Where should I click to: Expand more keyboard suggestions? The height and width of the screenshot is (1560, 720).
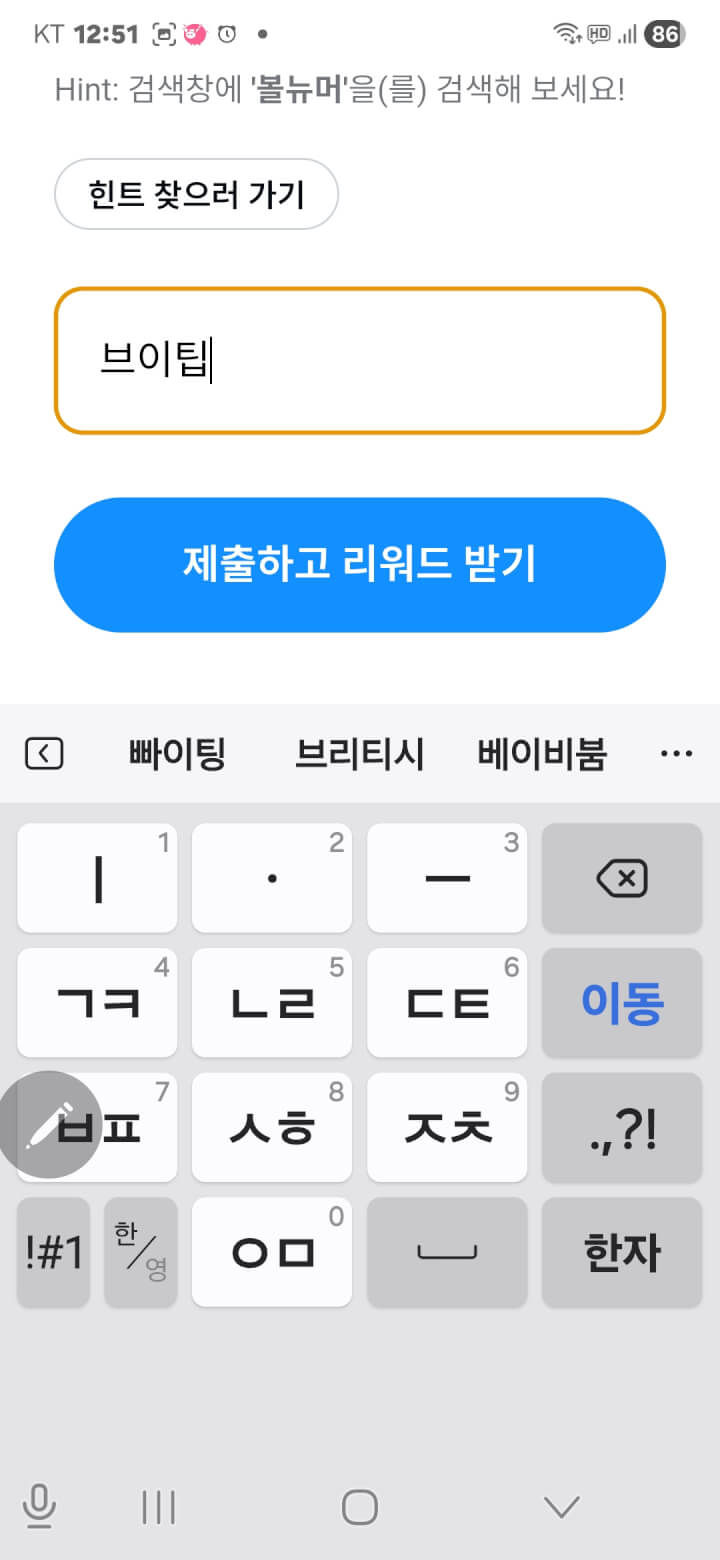[x=677, y=754]
